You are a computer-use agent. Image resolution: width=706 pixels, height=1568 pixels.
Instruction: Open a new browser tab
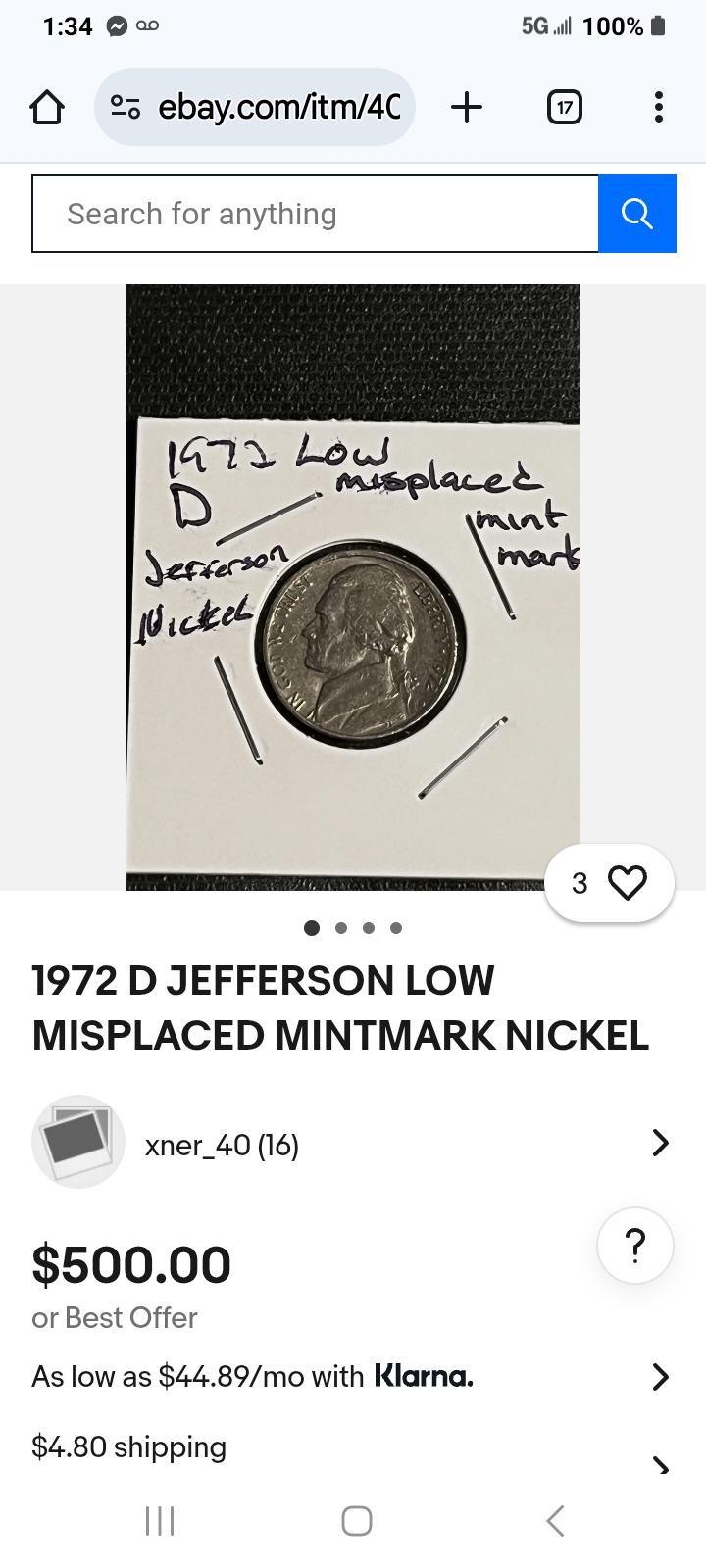[x=467, y=107]
